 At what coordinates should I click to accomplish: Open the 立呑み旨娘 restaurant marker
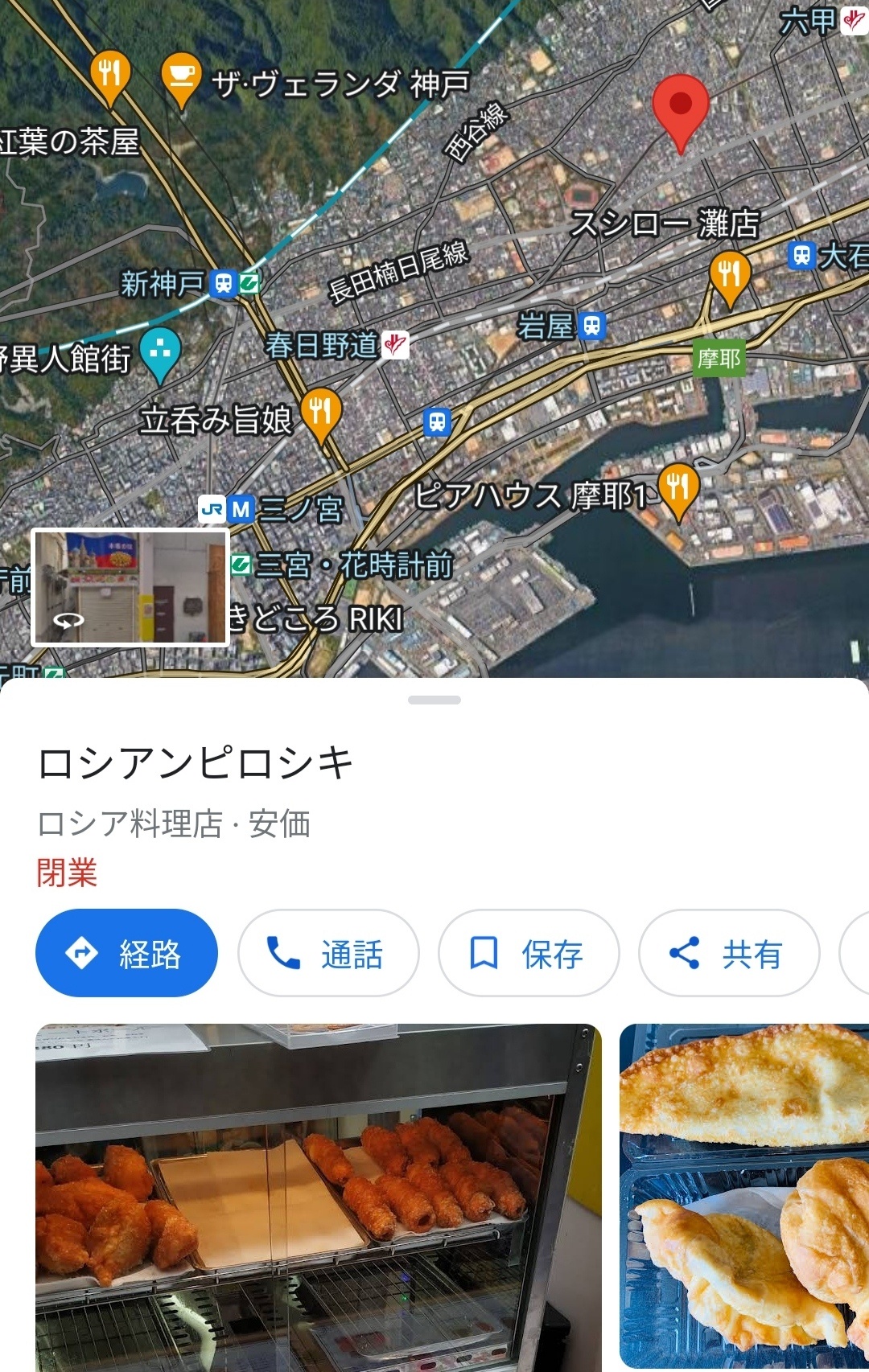click(321, 413)
